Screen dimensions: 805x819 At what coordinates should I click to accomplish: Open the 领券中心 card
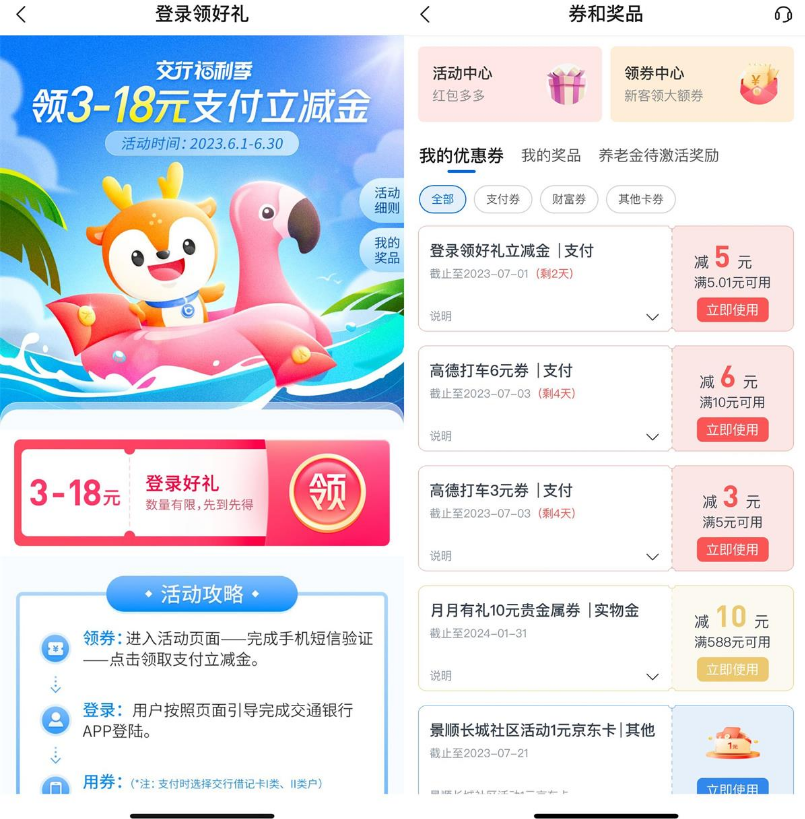click(x=701, y=84)
